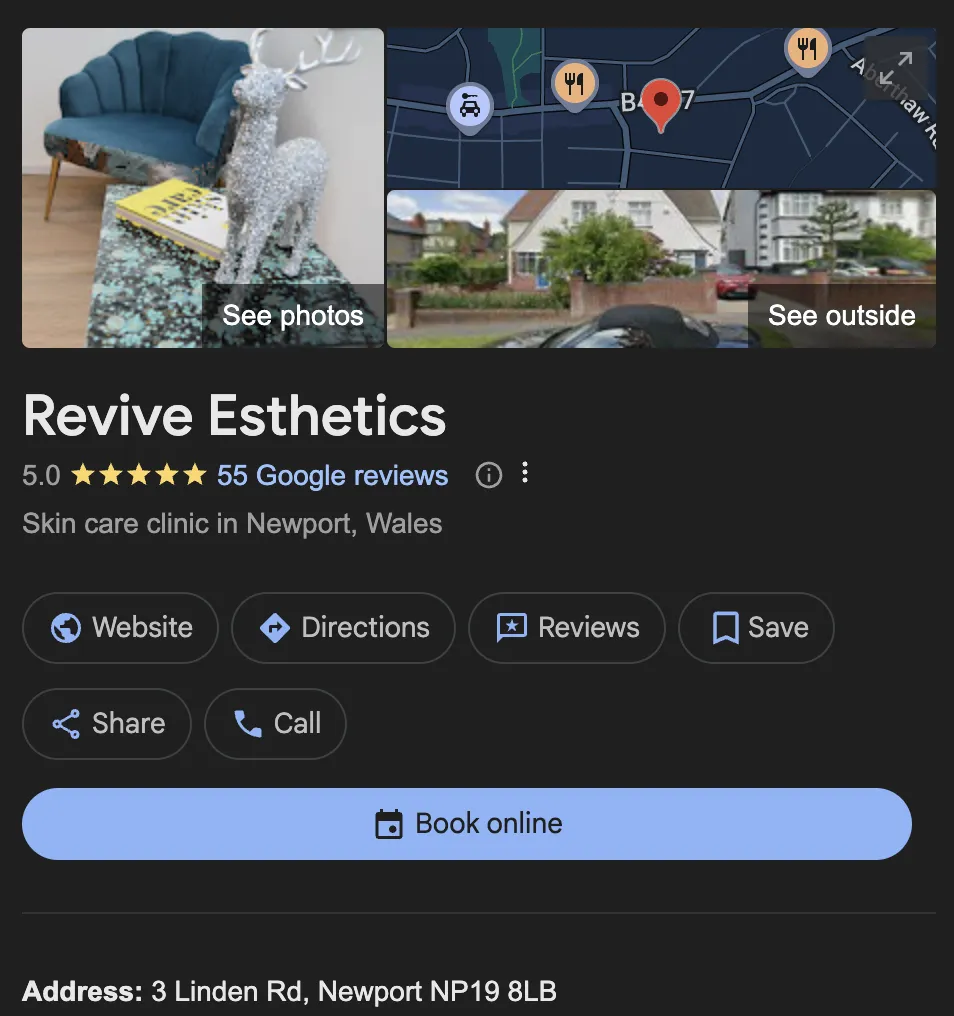Save Revive Esthetics to your list
The height and width of the screenshot is (1016, 954).
(x=756, y=628)
